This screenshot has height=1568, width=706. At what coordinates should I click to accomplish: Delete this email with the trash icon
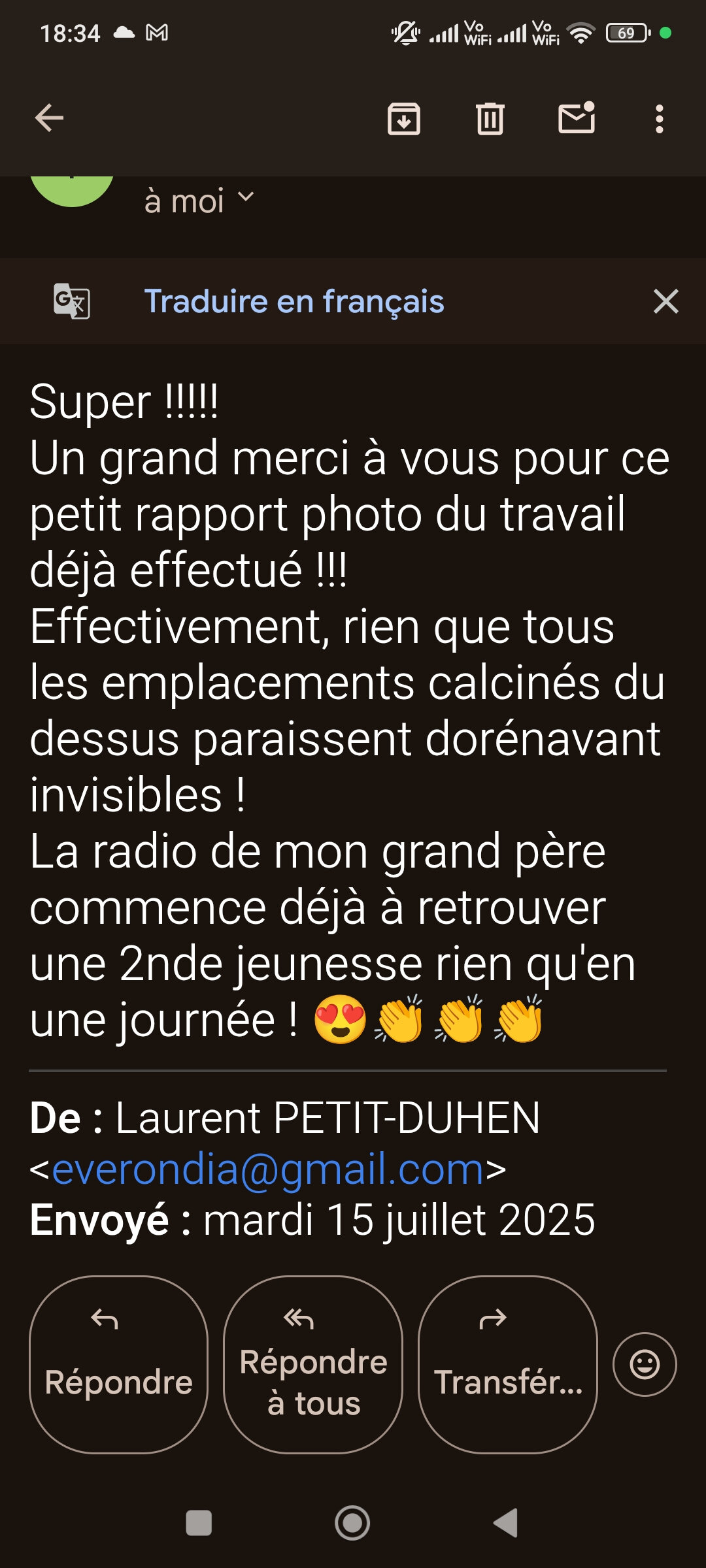[x=490, y=119]
